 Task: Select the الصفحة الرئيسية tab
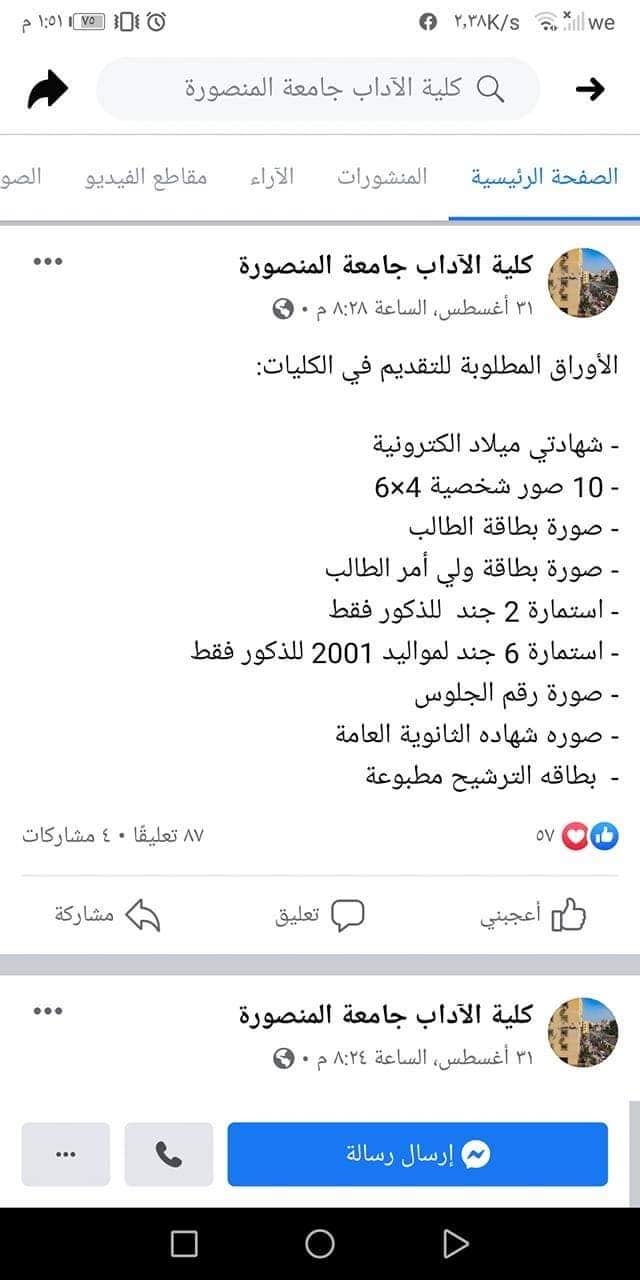[544, 177]
